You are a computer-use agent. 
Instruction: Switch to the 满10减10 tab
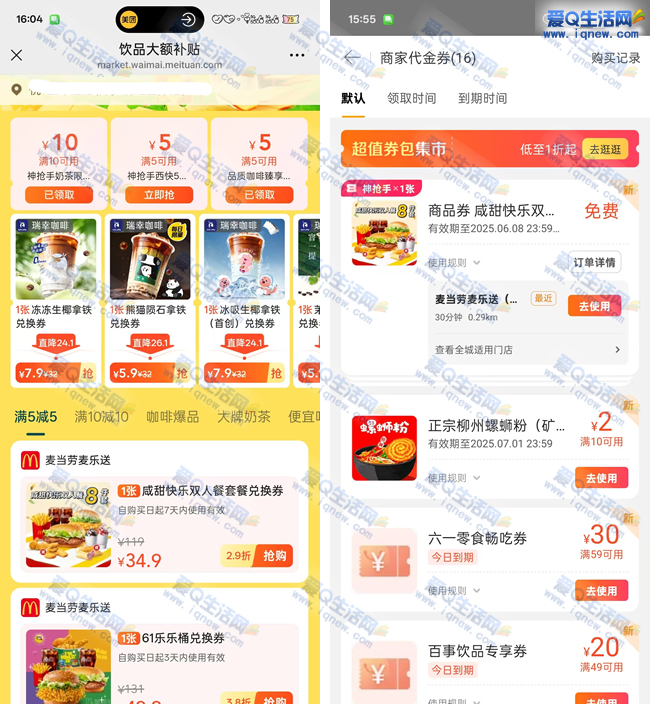pos(101,417)
